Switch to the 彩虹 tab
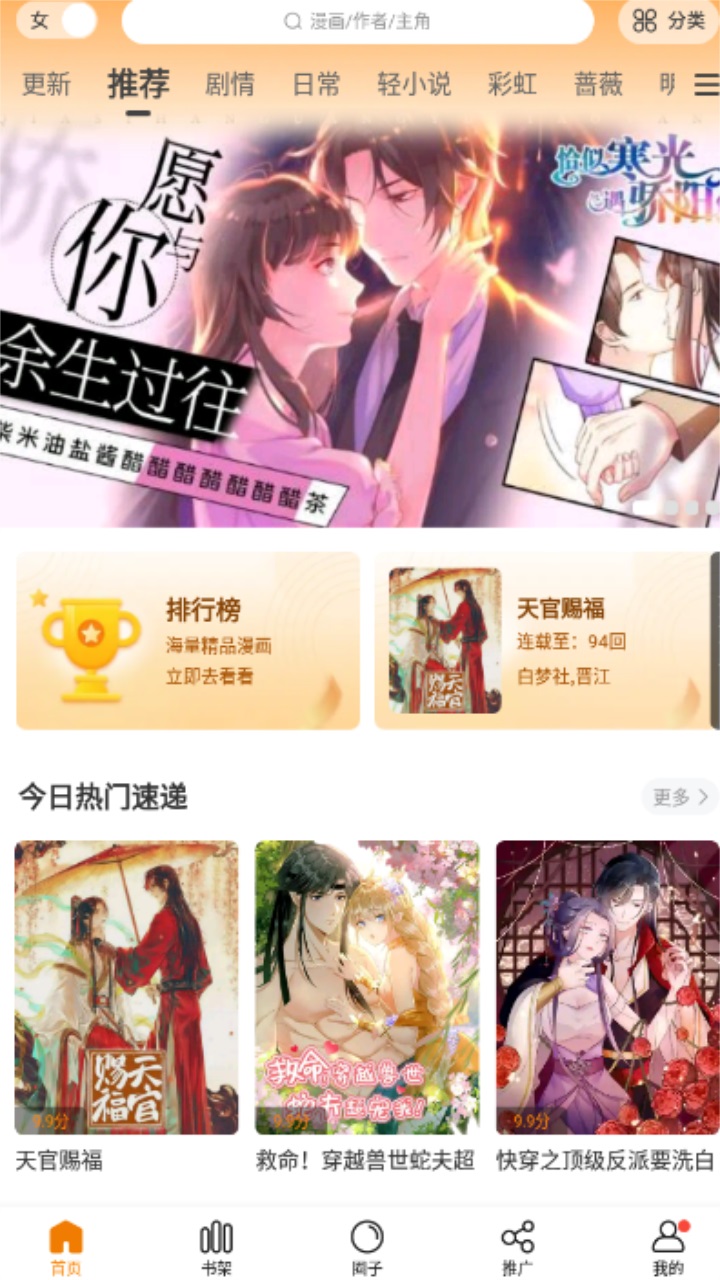 (512, 84)
